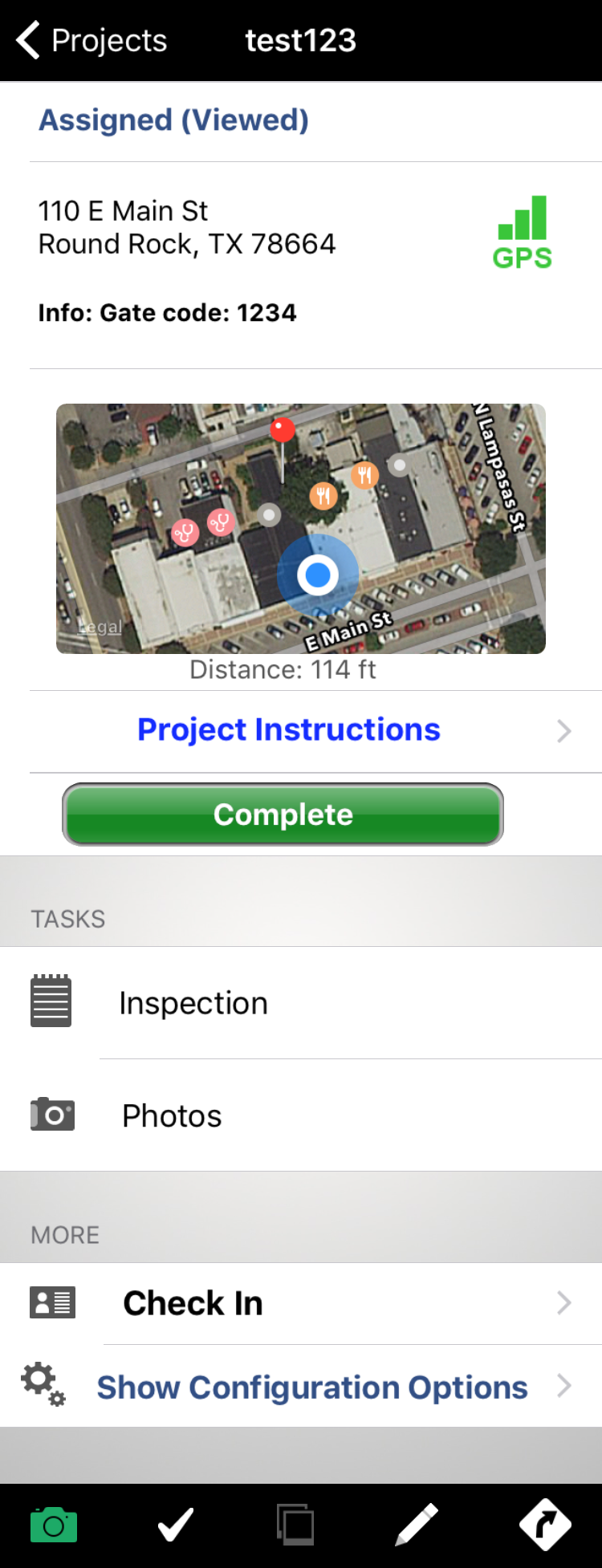Open the satellite map preview

click(x=301, y=528)
